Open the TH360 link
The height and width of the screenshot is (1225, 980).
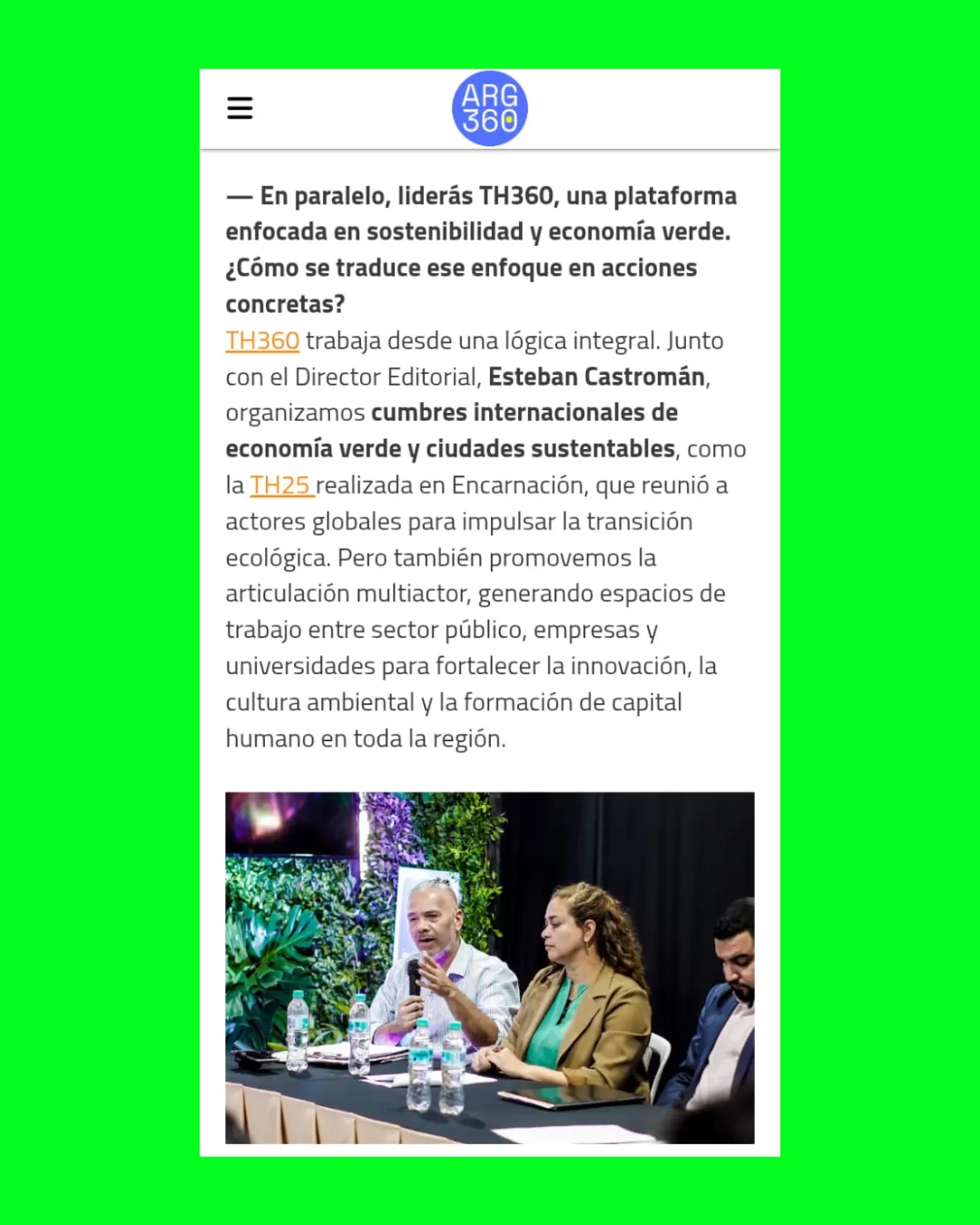(x=262, y=341)
